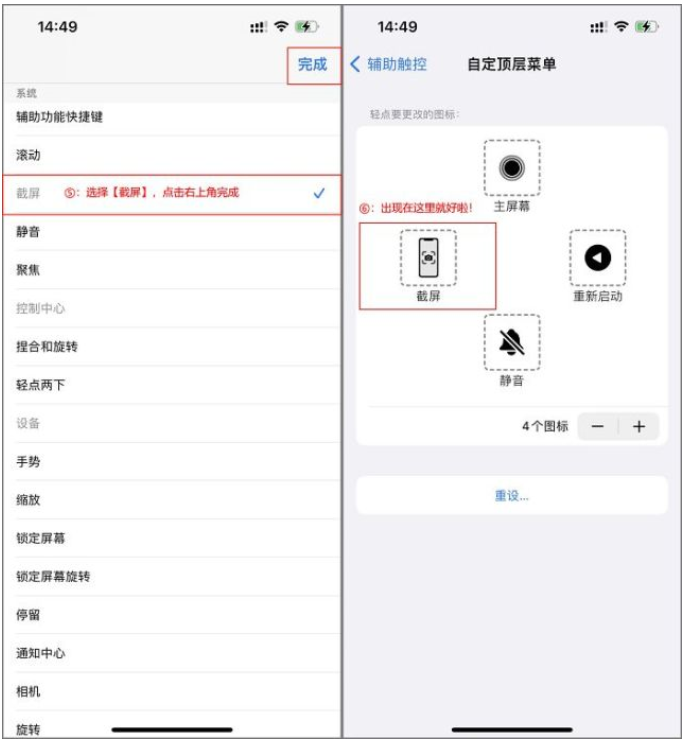The height and width of the screenshot is (742, 685).
Task: Choose the 轻点两下 action
Action: coord(41,385)
